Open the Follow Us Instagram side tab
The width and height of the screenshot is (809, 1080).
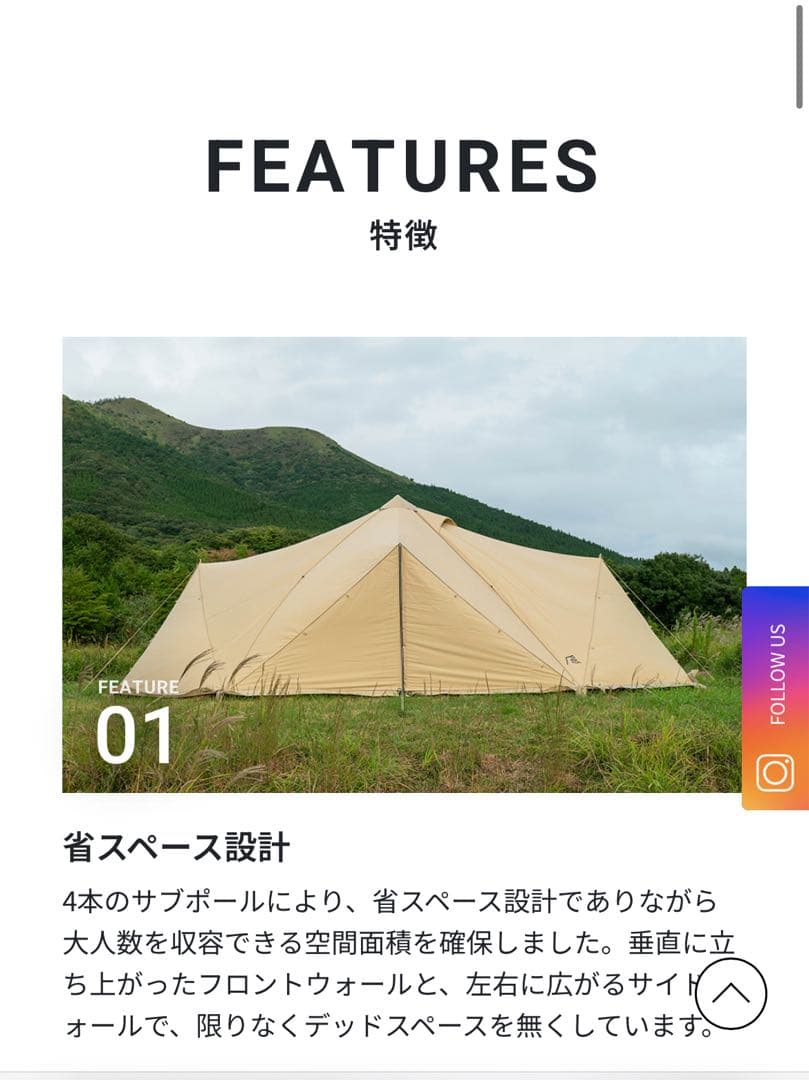point(776,698)
